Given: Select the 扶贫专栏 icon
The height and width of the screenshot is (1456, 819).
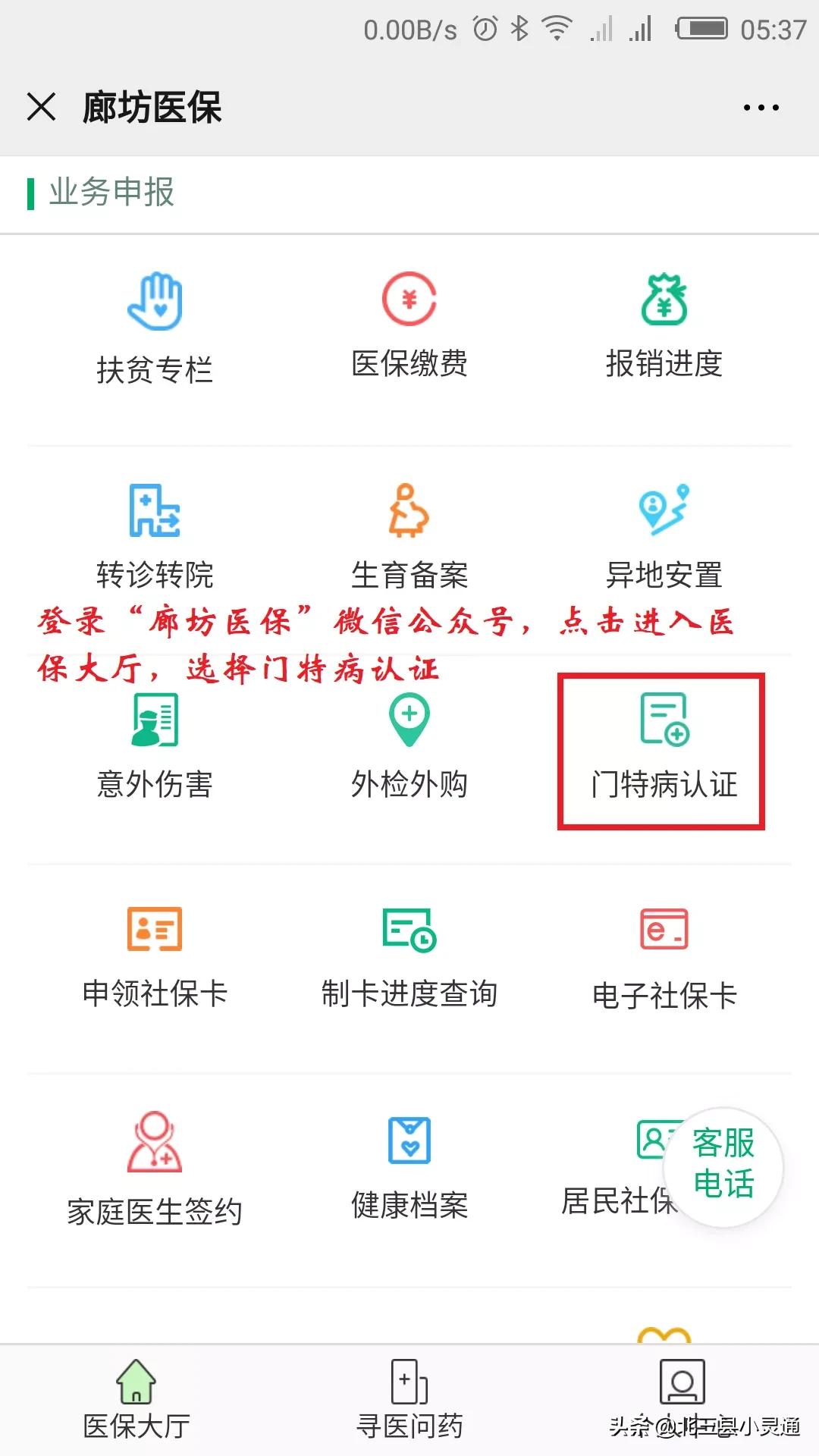Looking at the screenshot, I should [154, 326].
